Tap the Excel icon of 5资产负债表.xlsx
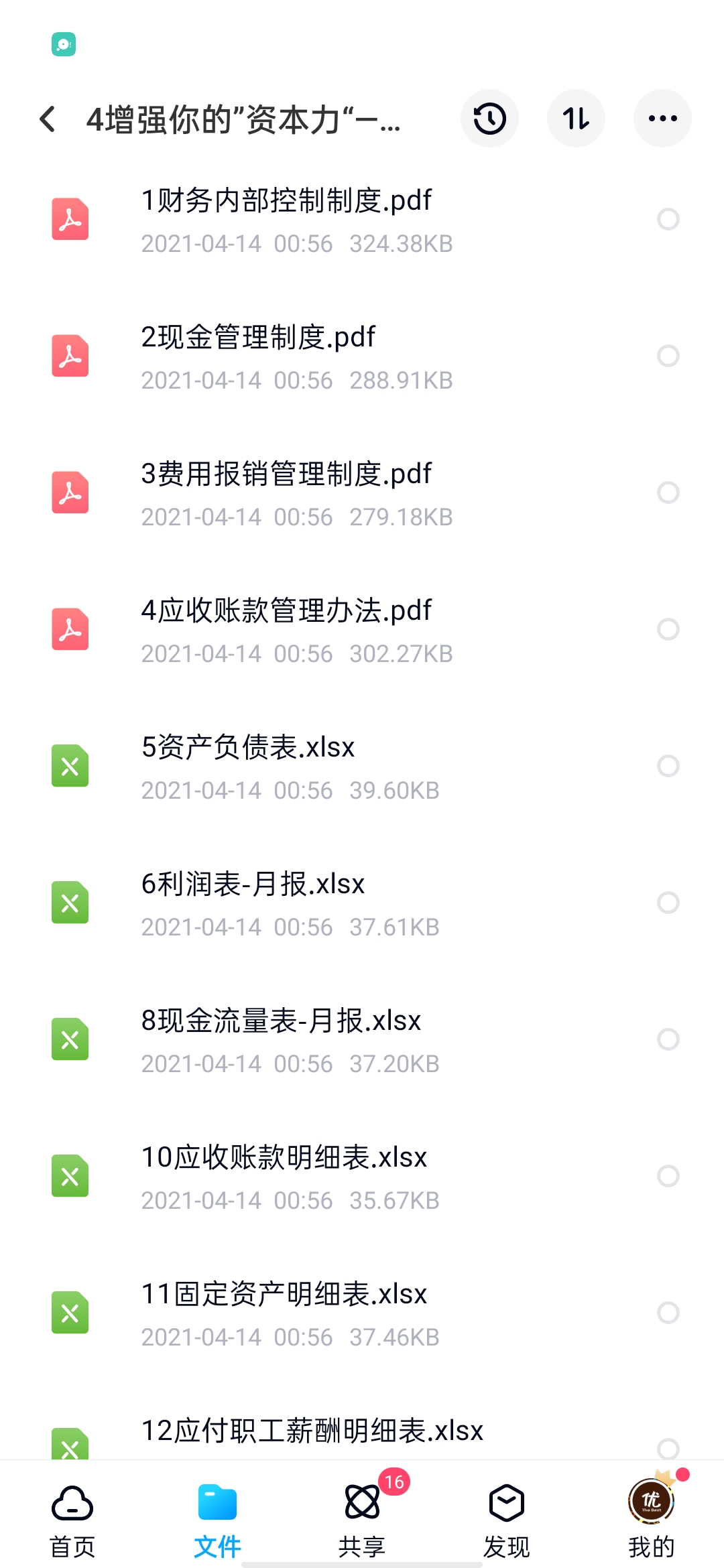 pos(70,765)
